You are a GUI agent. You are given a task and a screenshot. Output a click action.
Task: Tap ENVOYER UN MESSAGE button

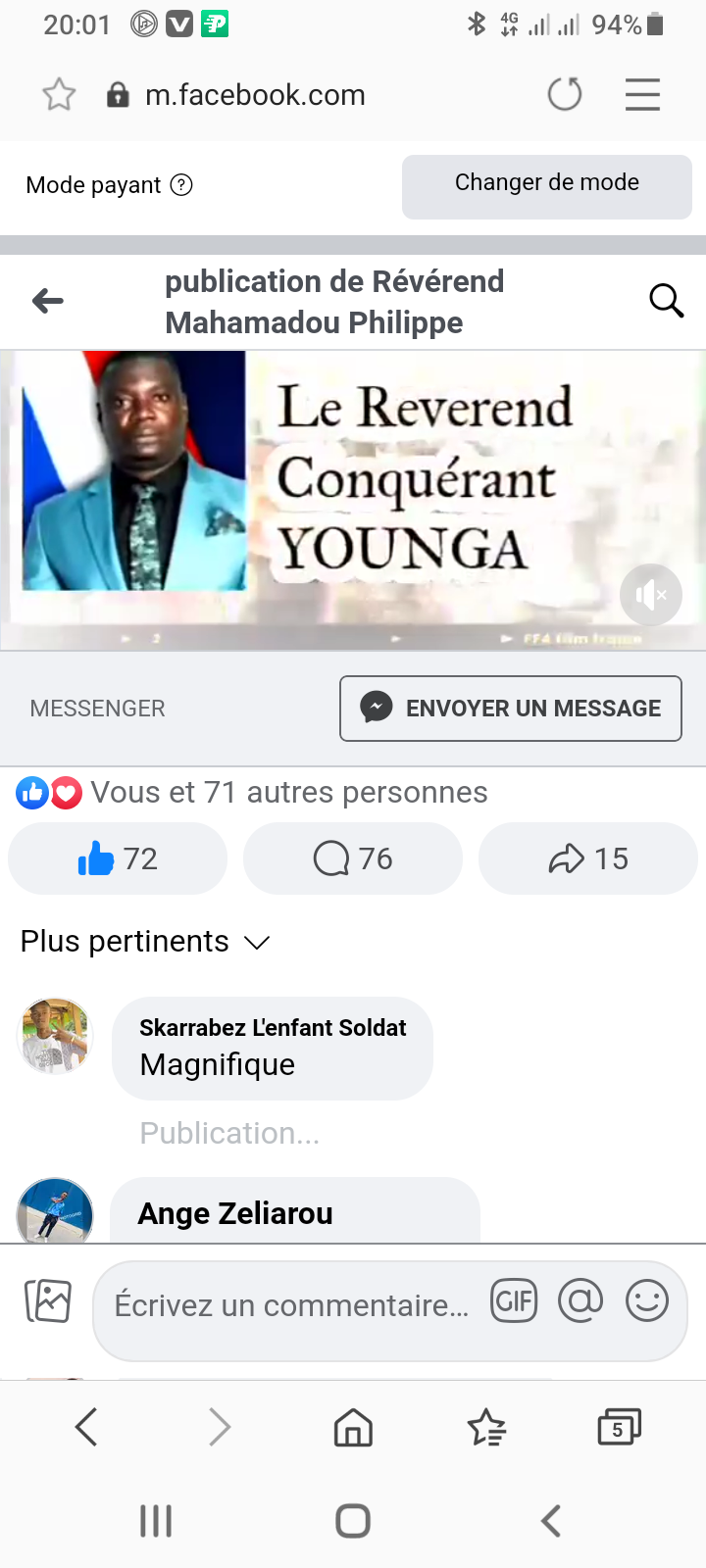pos(510,709)
